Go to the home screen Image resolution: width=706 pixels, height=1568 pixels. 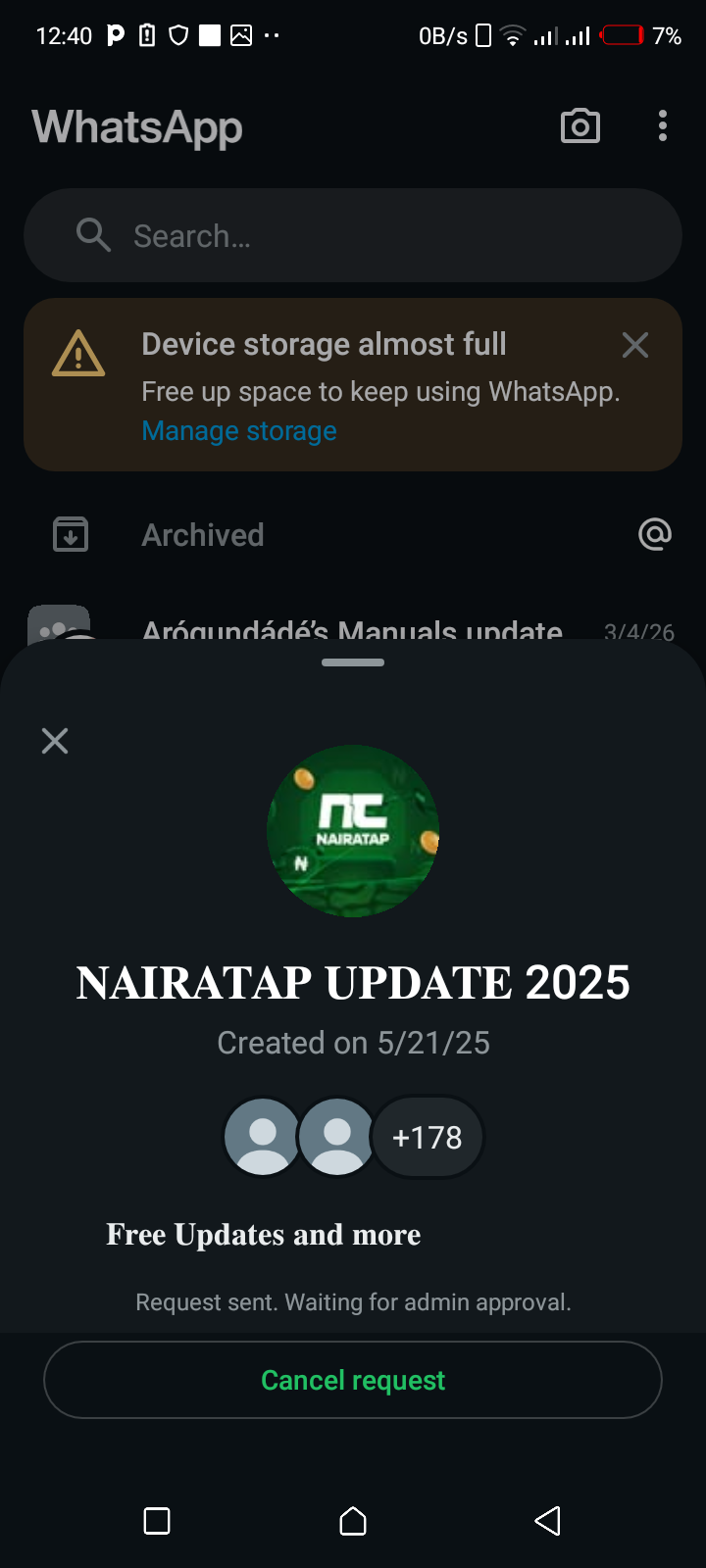353,1521
